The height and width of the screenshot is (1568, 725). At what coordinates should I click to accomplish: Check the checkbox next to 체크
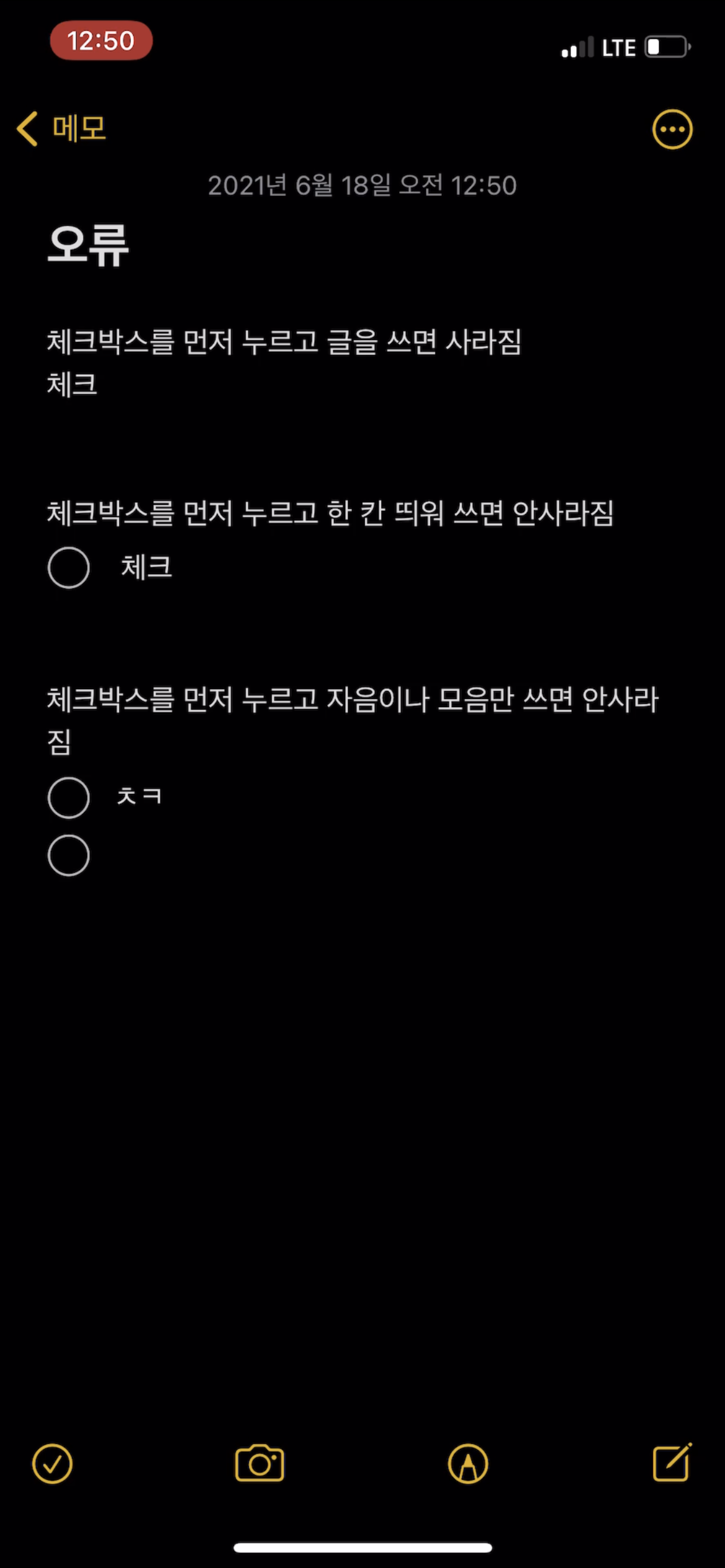69,567
